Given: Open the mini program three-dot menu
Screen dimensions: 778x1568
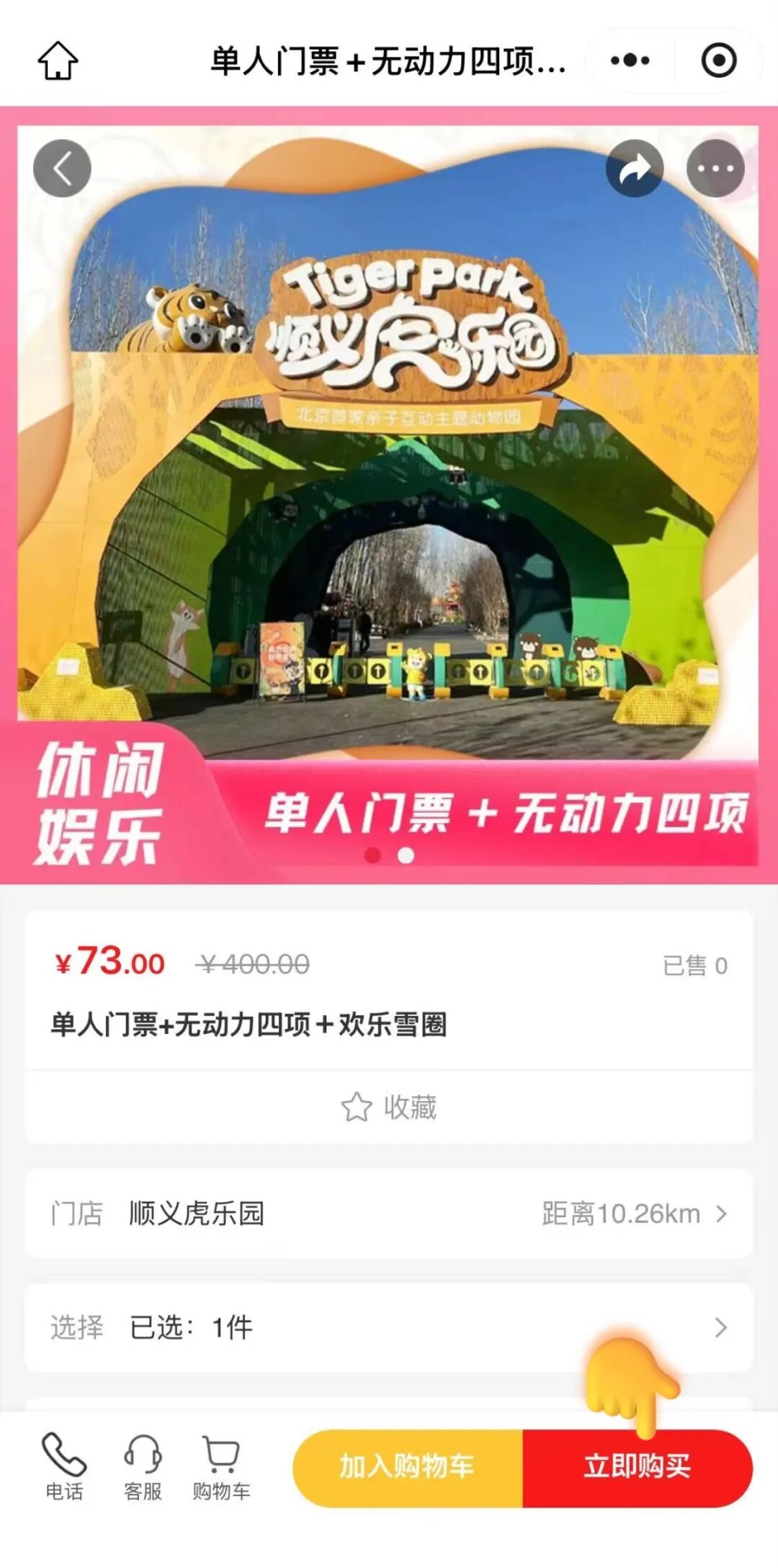Looking at the screenshot, I should pos(630,61).
